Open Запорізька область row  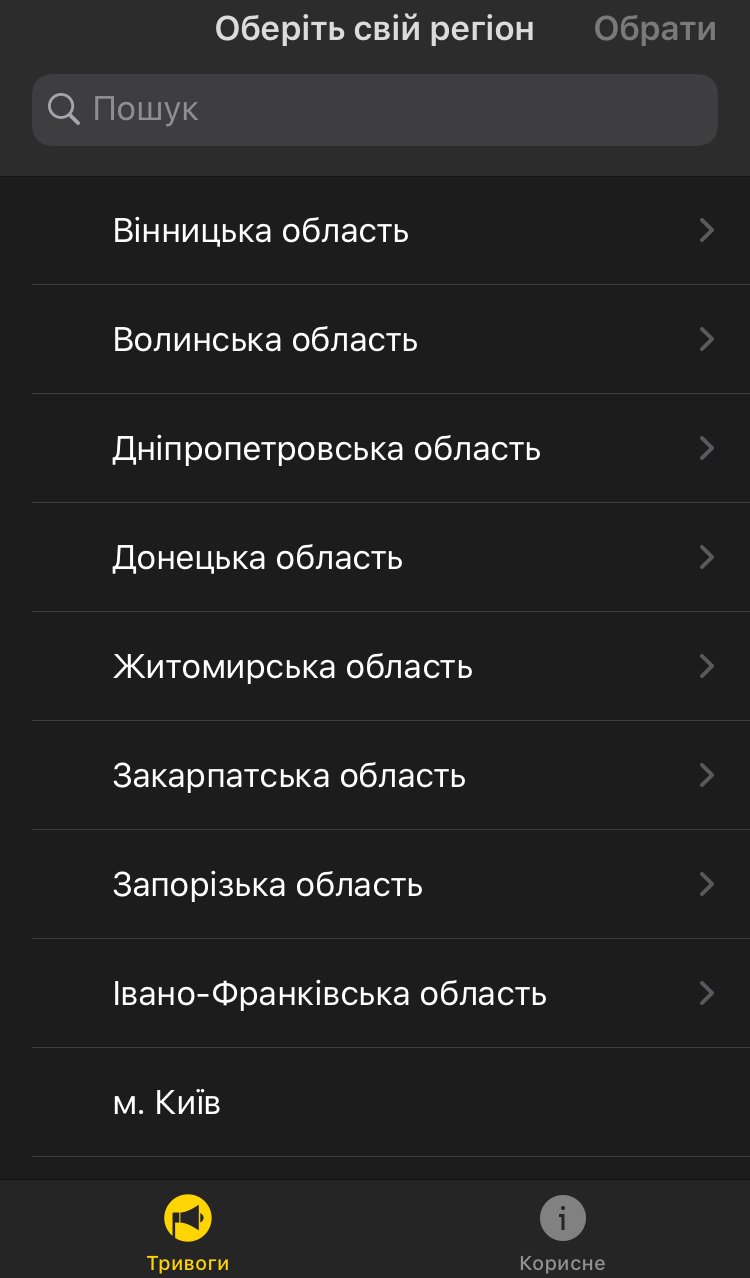(x=375, y=885)
